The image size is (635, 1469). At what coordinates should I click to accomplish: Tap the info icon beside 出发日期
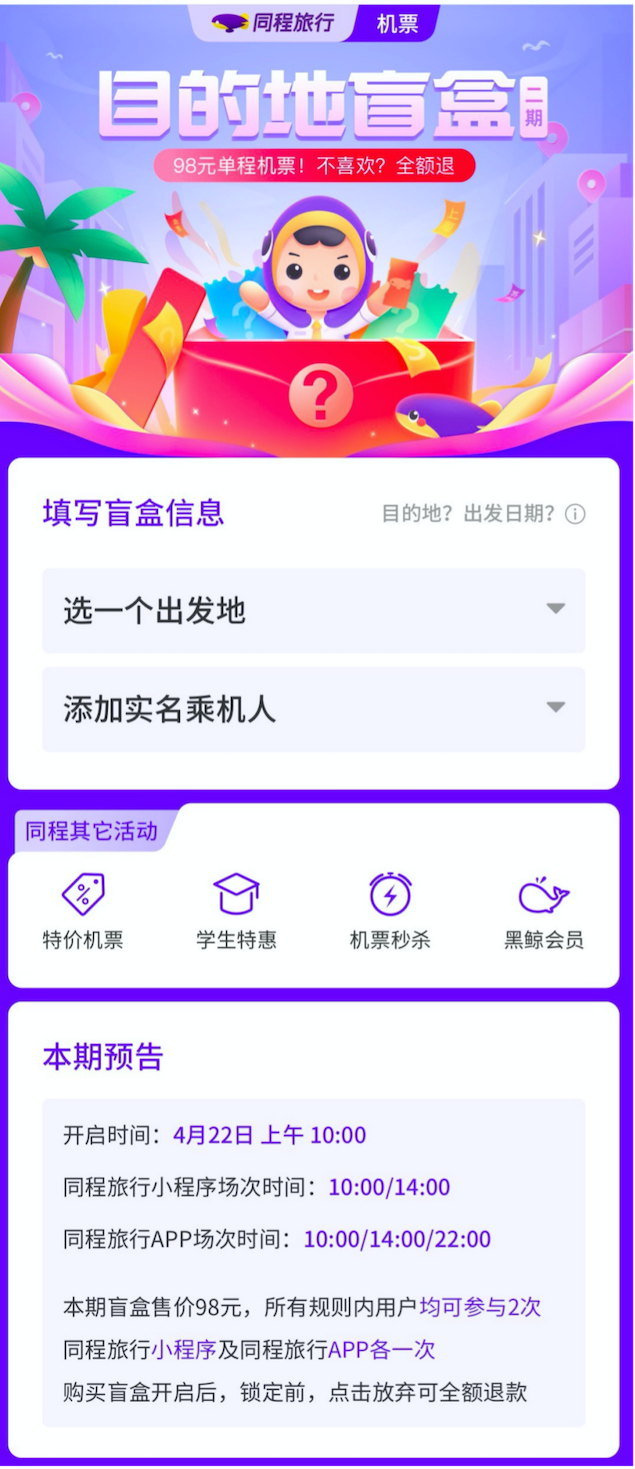(575, 514)
